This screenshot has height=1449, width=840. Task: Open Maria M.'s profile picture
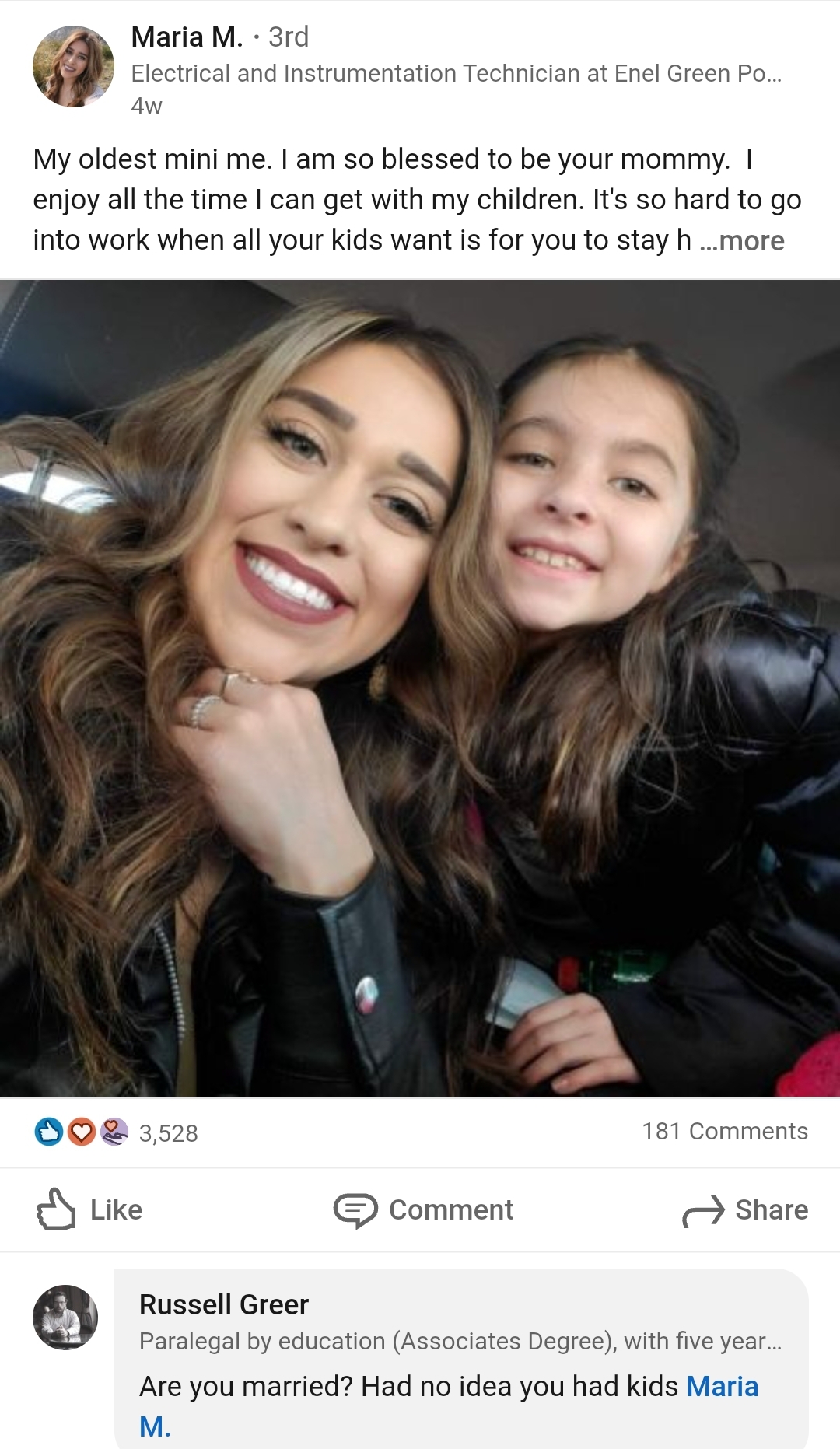73,67
